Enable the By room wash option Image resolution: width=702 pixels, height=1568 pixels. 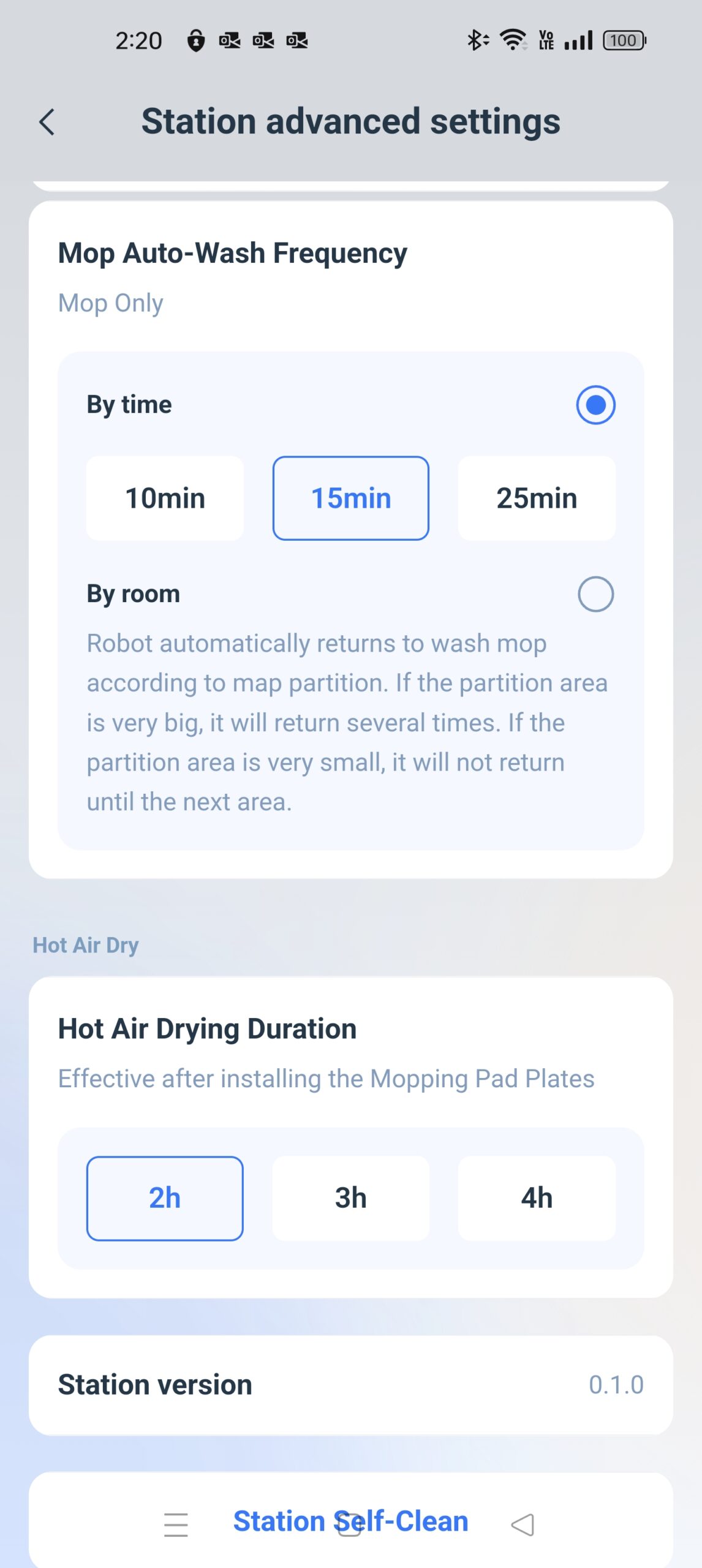[x=595, y=594]
